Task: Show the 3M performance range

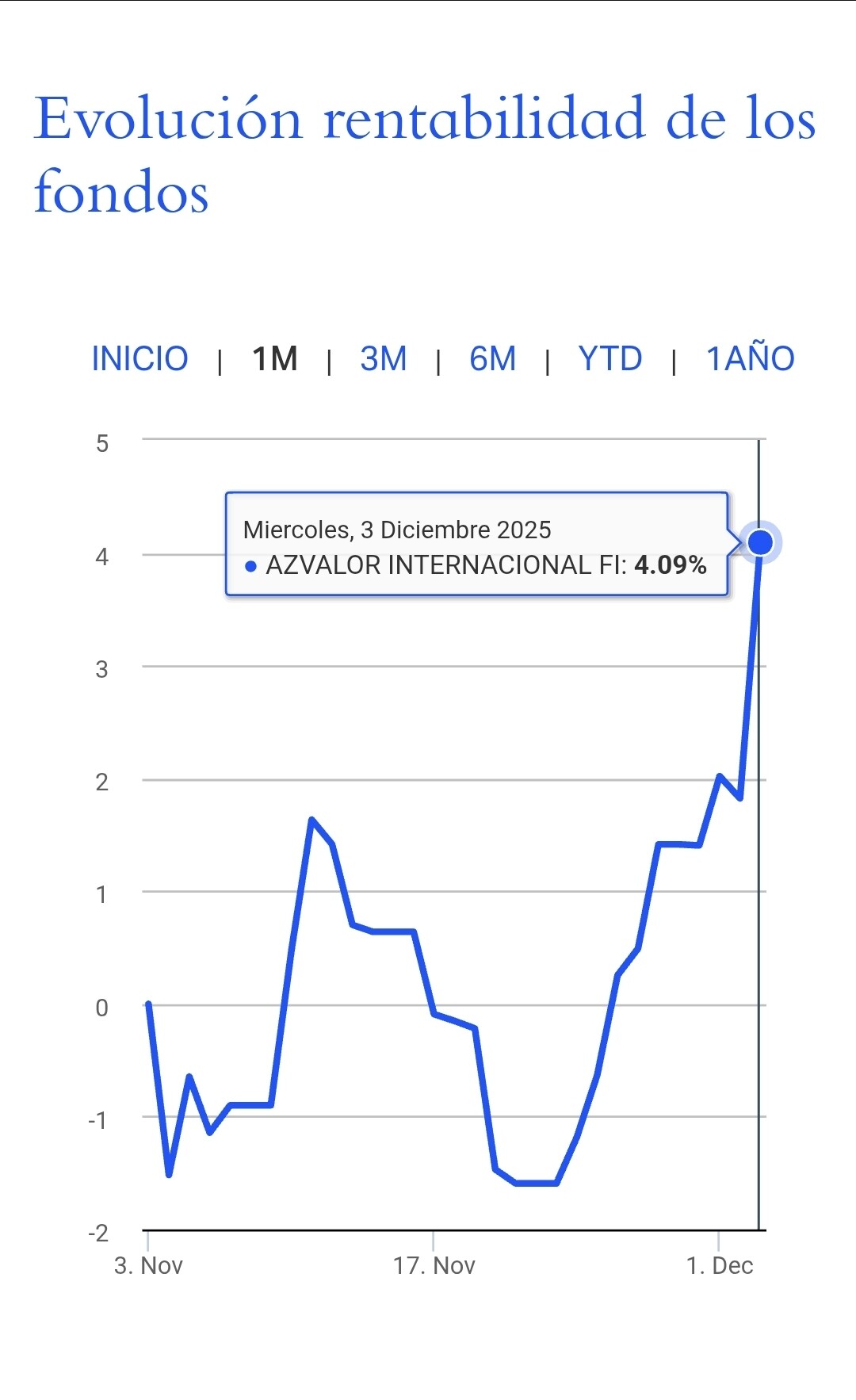Action: coord(384,359)
